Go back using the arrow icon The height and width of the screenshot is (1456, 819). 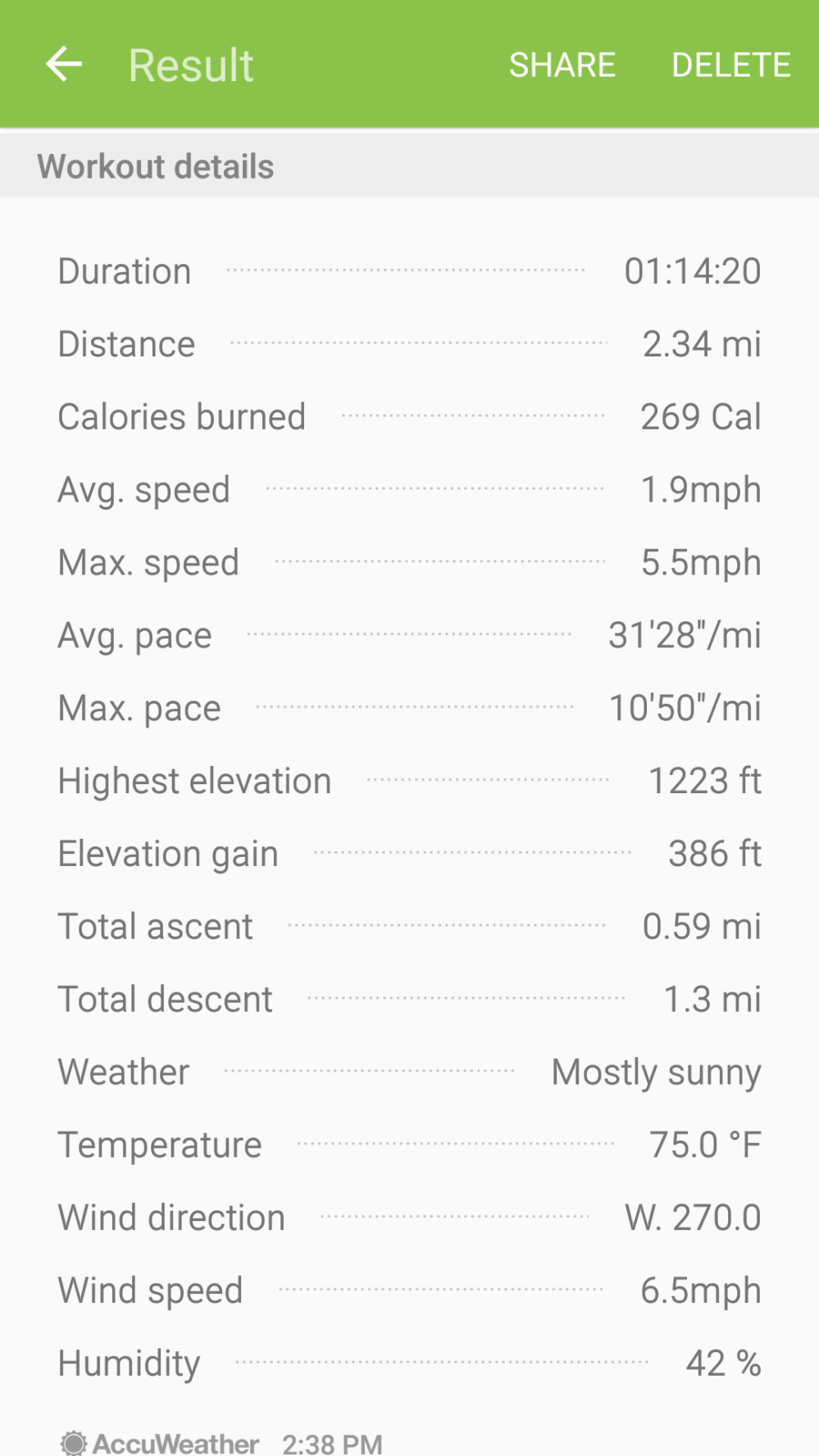pyautogui.click(x=64, y=65)
